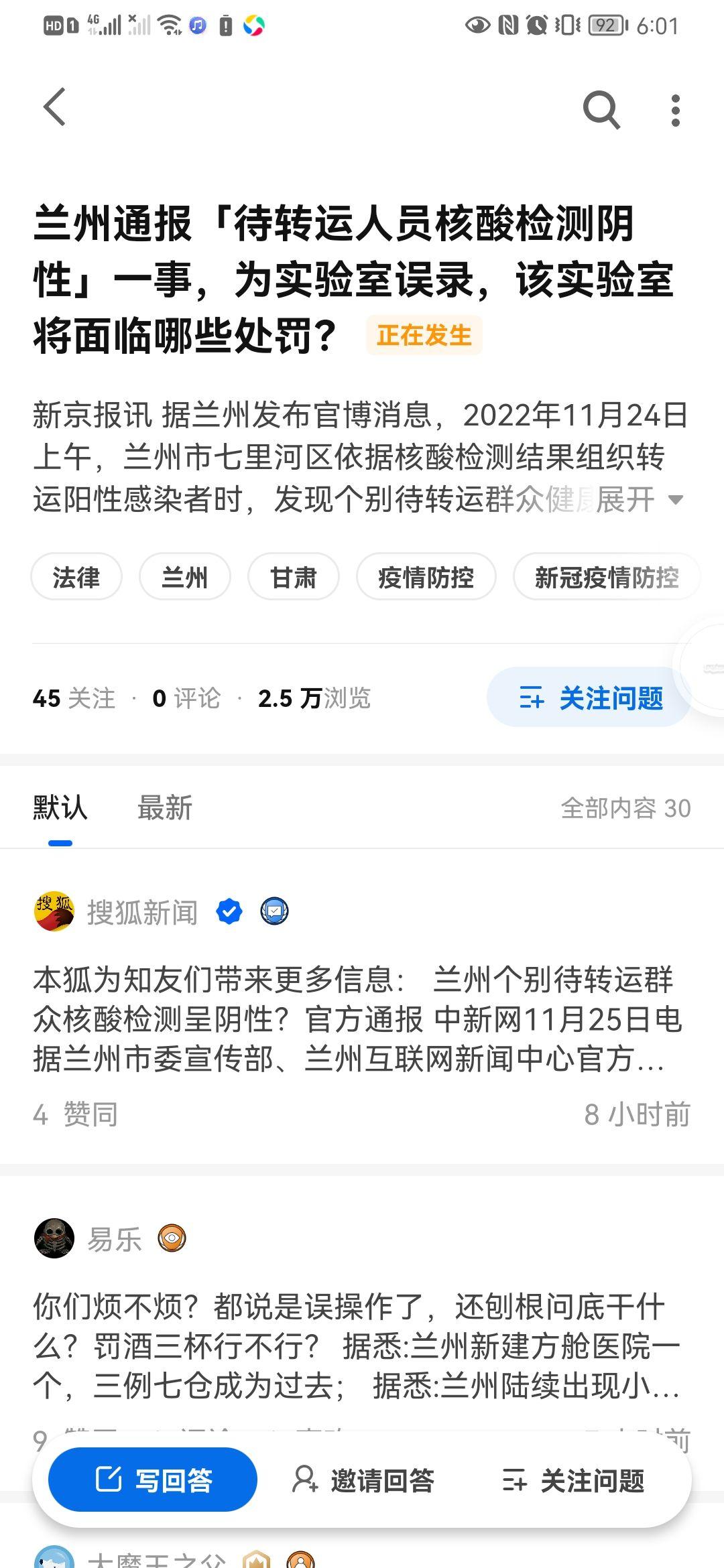Open the search icon in the header
Screen dimensions: 724x1568
coord(601,109)
